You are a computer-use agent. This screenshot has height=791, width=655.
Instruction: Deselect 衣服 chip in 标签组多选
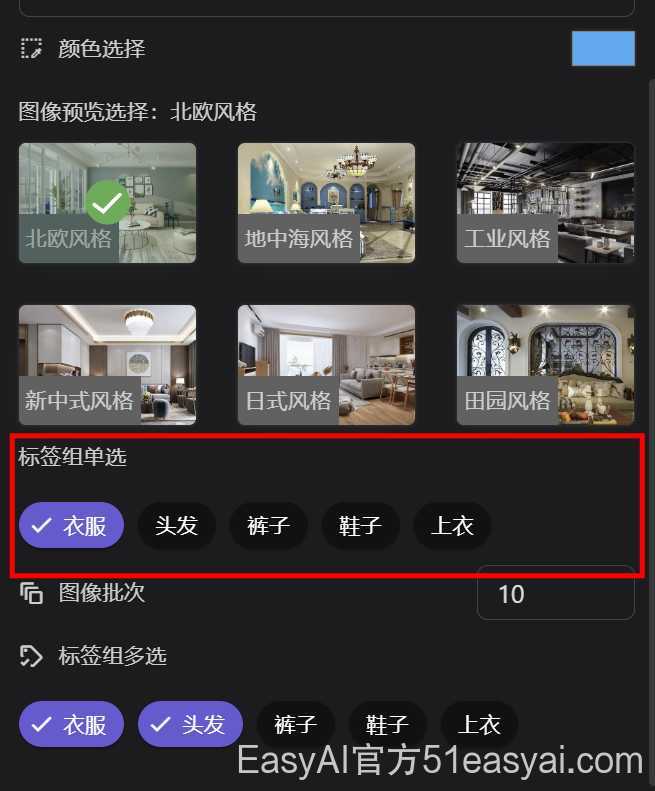pos(71,725)
